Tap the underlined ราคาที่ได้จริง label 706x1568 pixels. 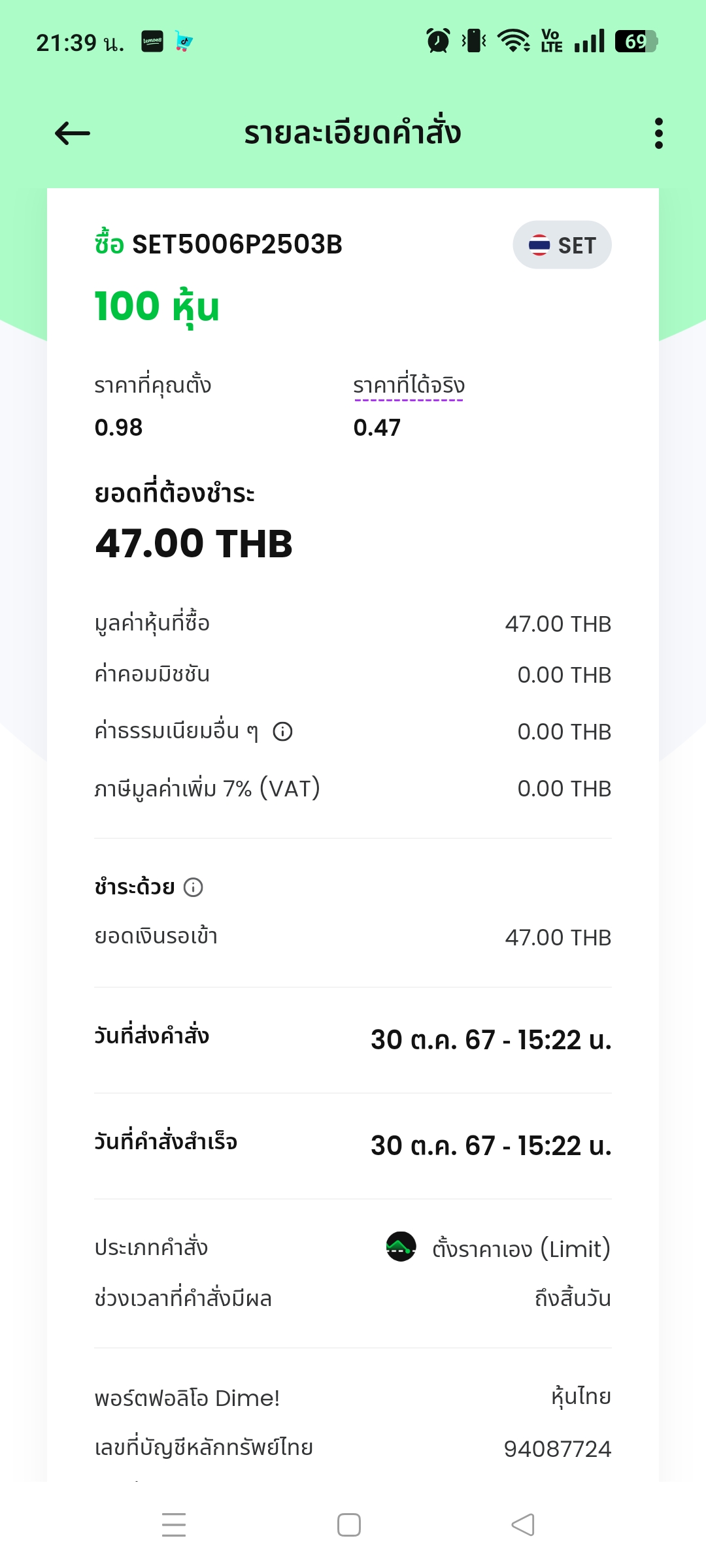pyautogui.click(x=409, y=385)
